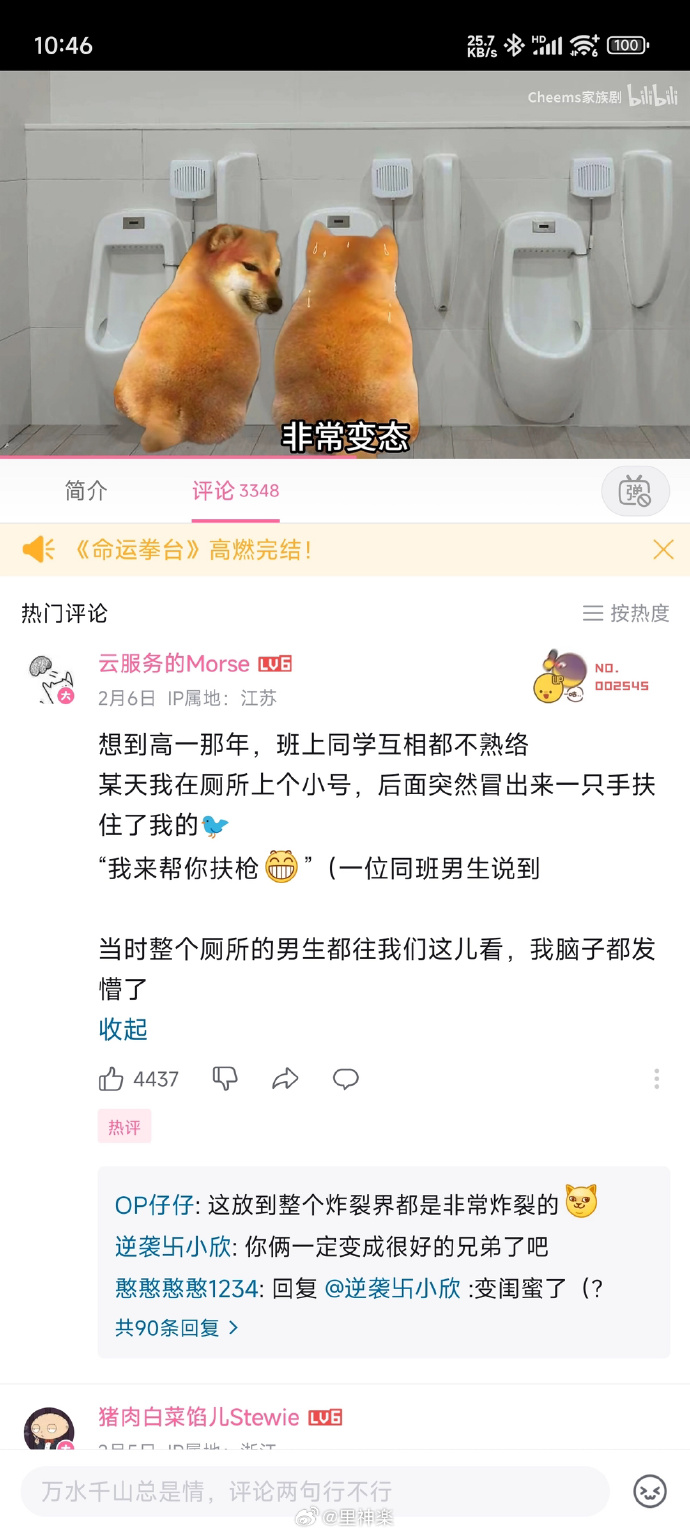Tap the Cheems video player
This screenshot has height=1533, width=690.
click(345, 265)
